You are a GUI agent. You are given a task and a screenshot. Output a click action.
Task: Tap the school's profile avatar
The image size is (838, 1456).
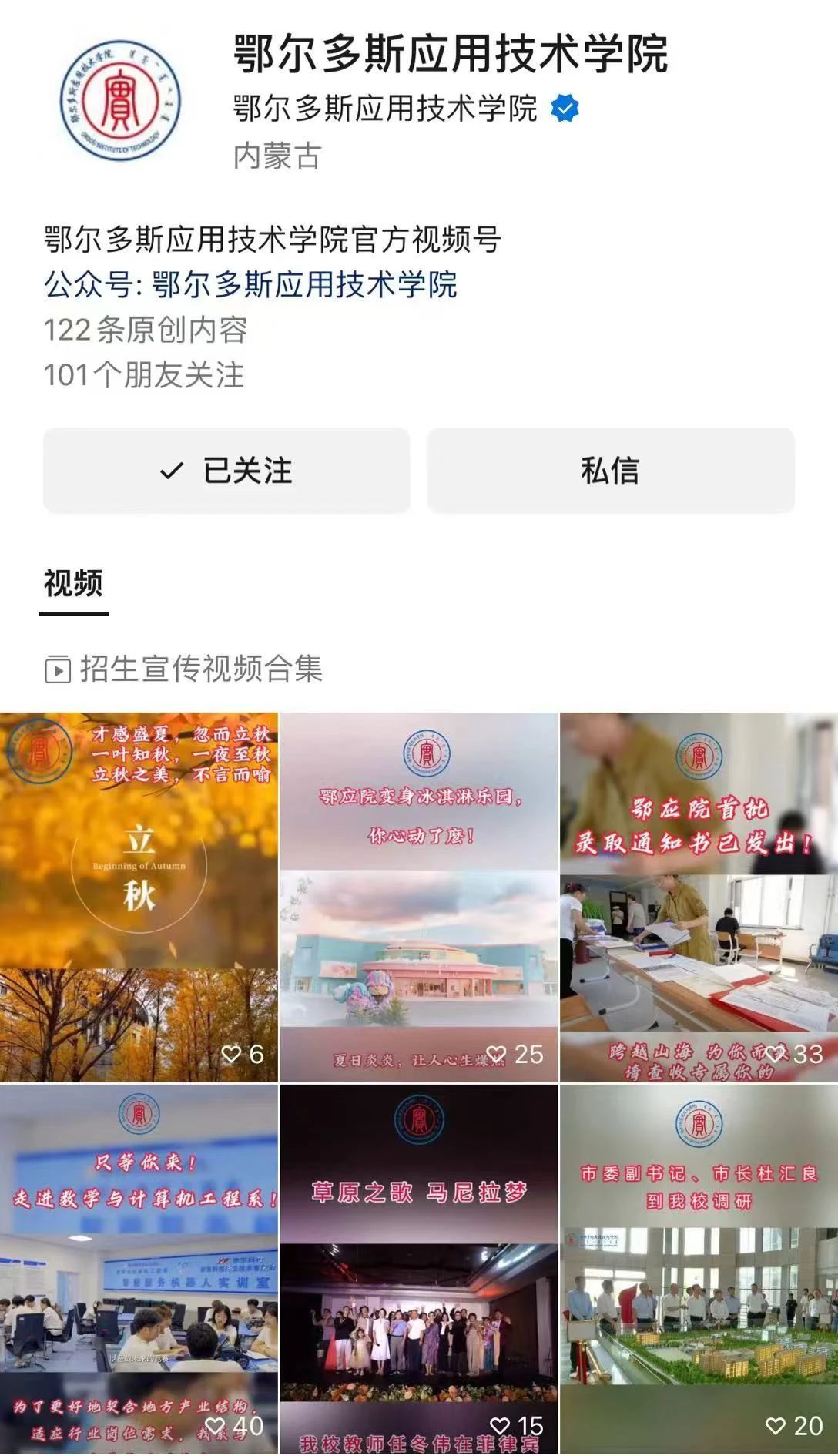(x=121, y=100)
